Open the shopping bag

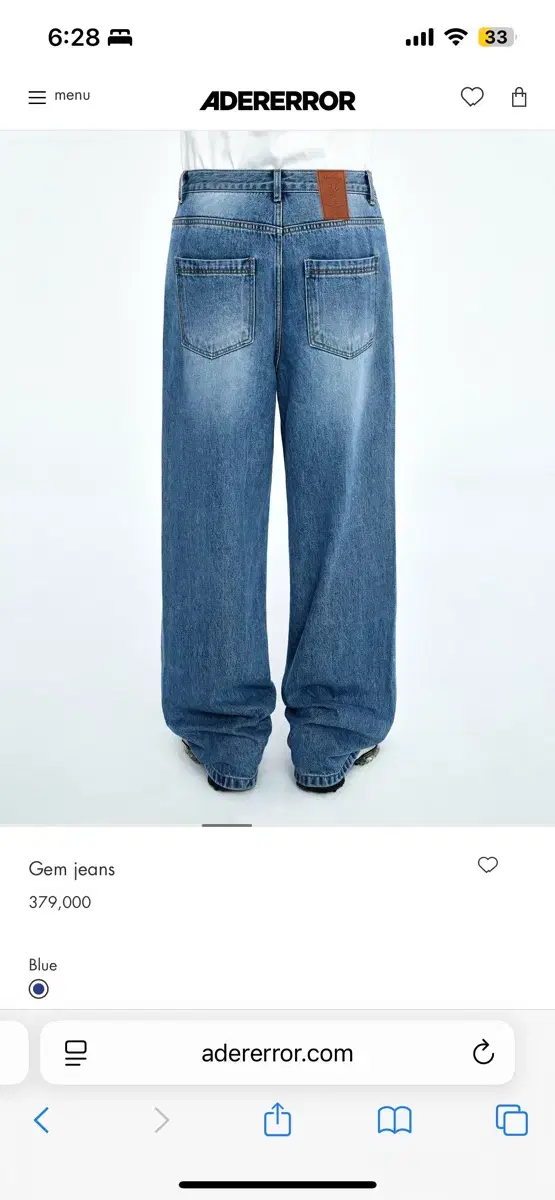click(519, 97)
